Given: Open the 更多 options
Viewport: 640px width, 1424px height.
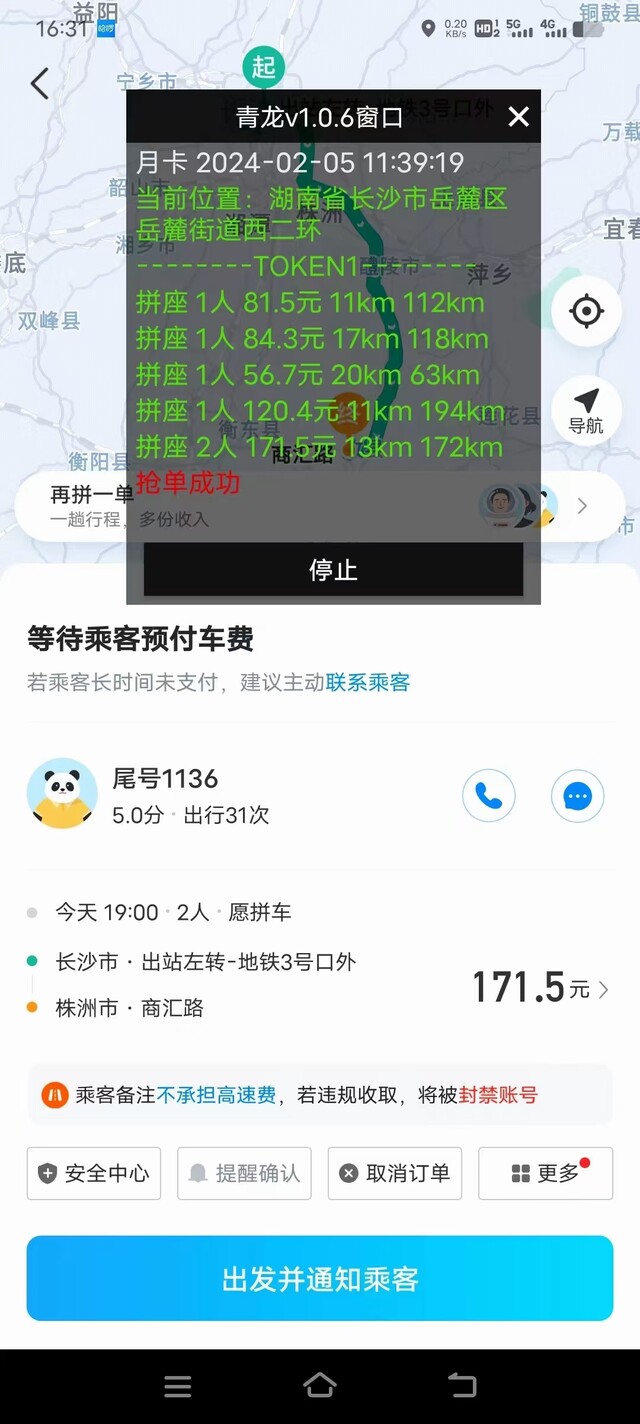Looking at the screenshot, I should (545, 1173).
